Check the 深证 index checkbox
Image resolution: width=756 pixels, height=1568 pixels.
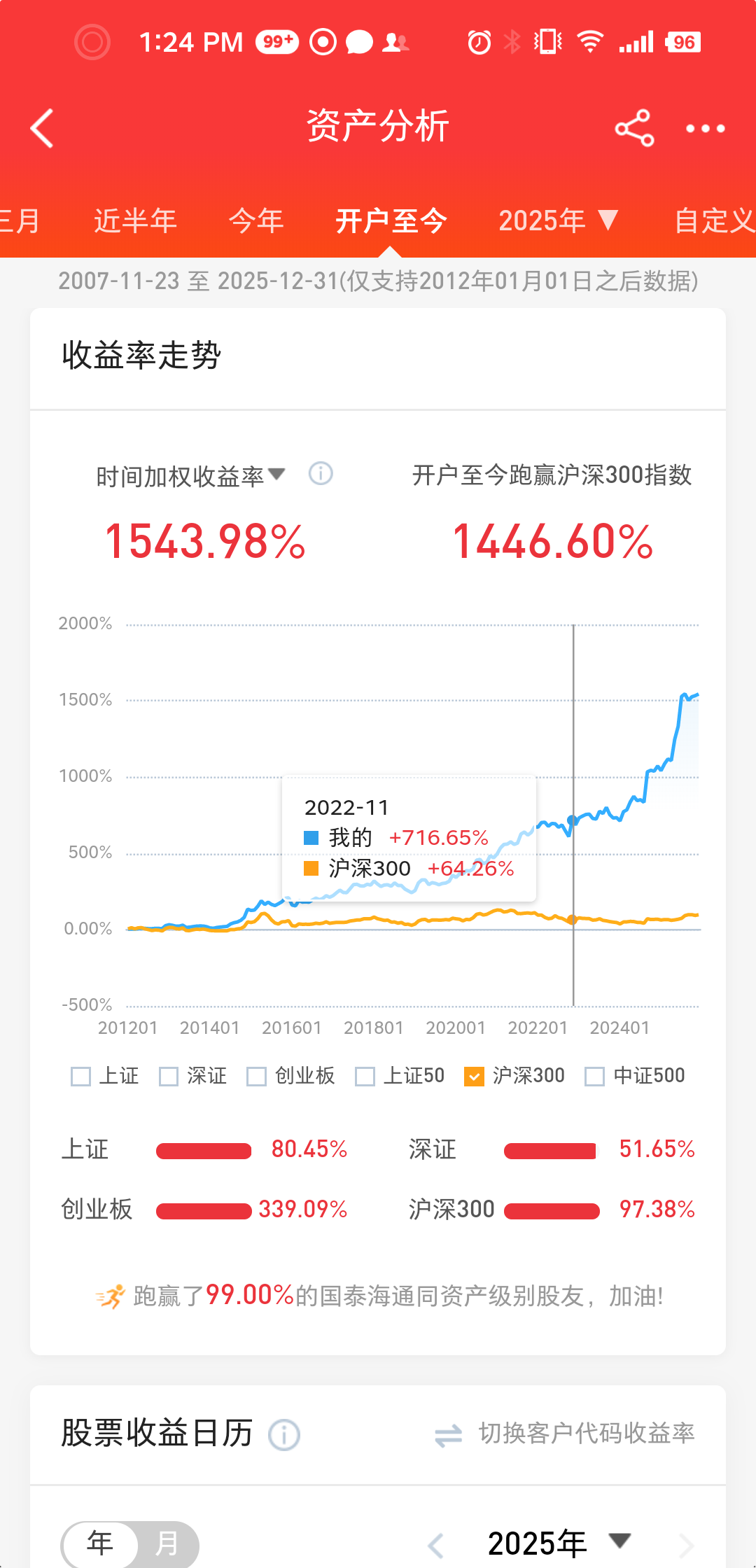(169, 1076)
